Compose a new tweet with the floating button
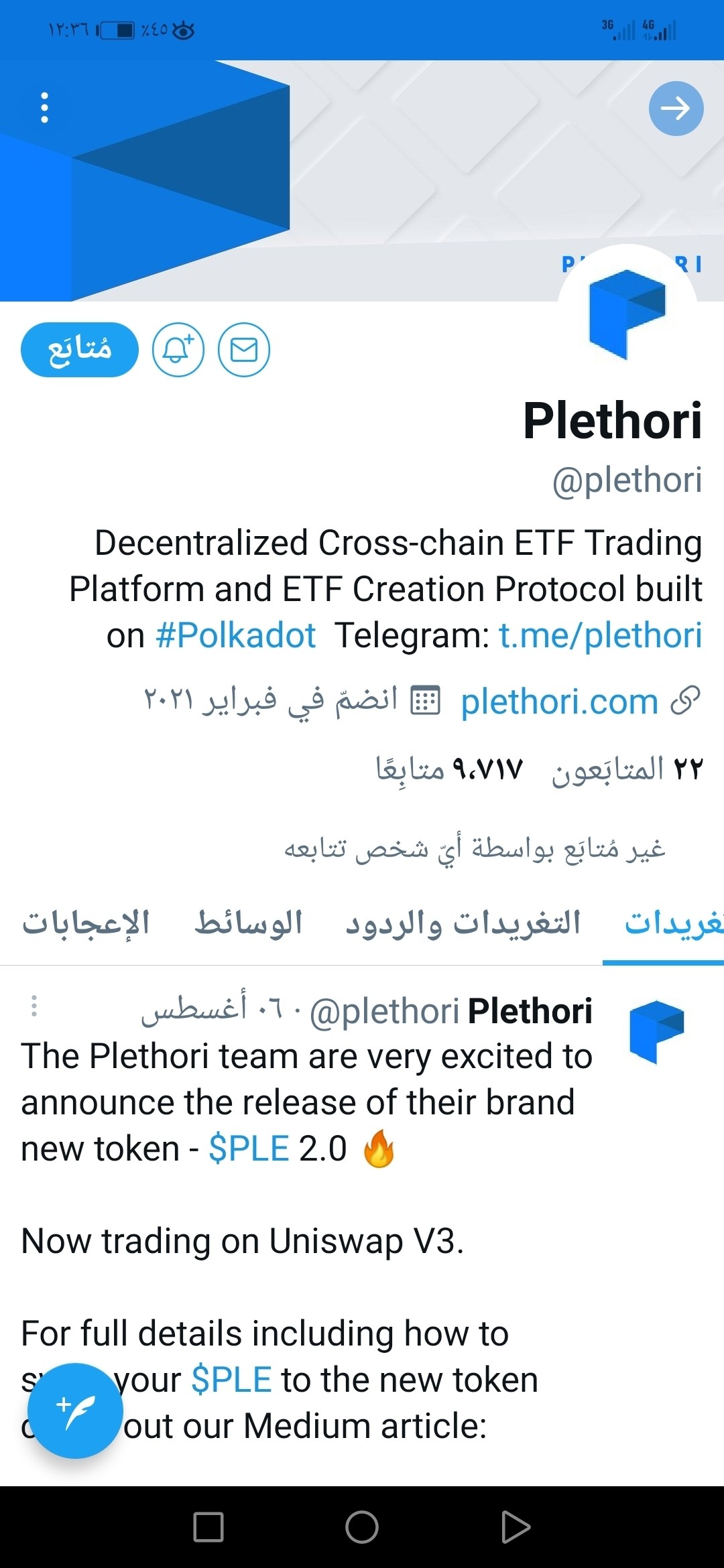The image size is (724, 1568). pos(75,1411)
